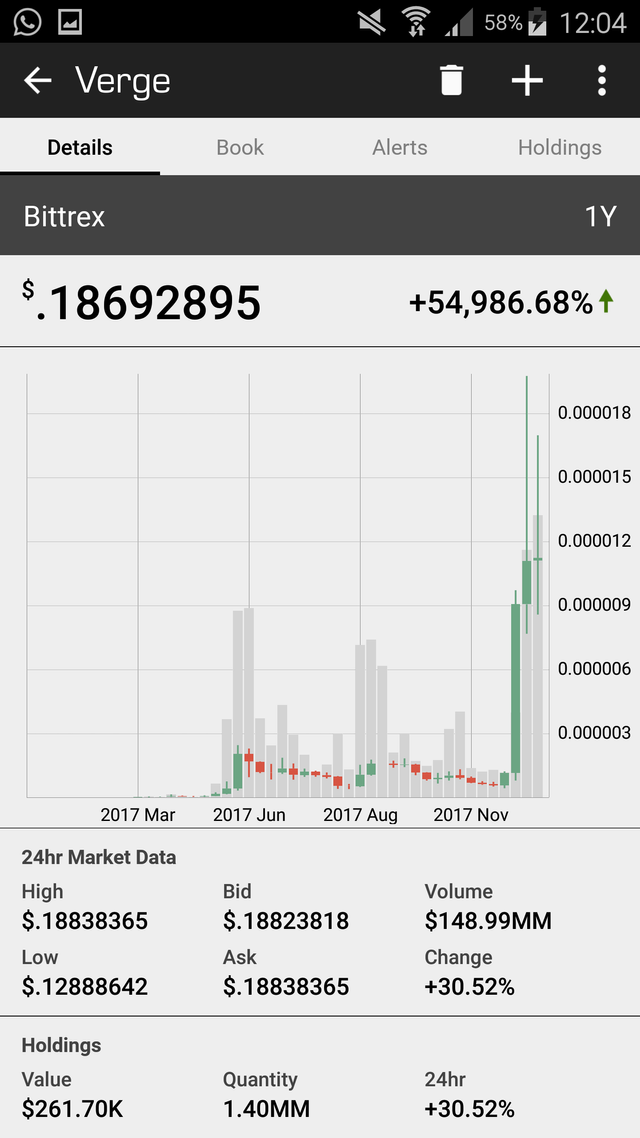Go back from the Verge screen
Screen dimensions: 640x1138
pyautogui.click(x=38, y=81)
